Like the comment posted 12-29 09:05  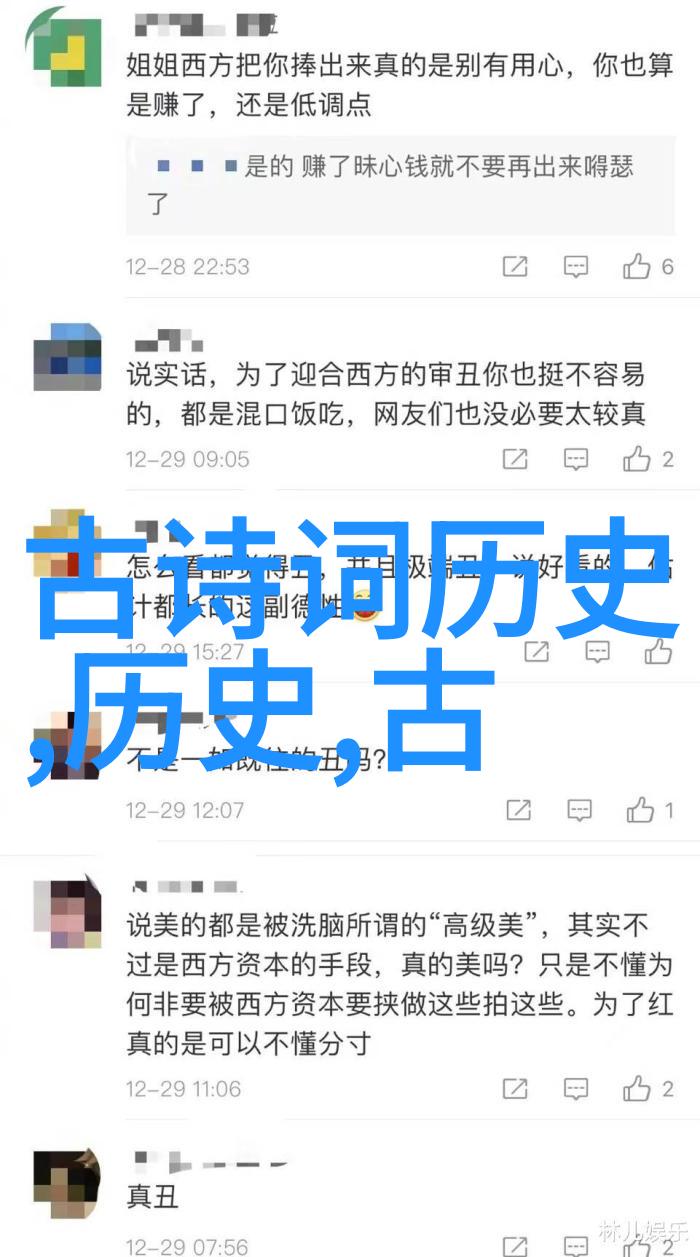pyautogui.click(x=637, y=459)
